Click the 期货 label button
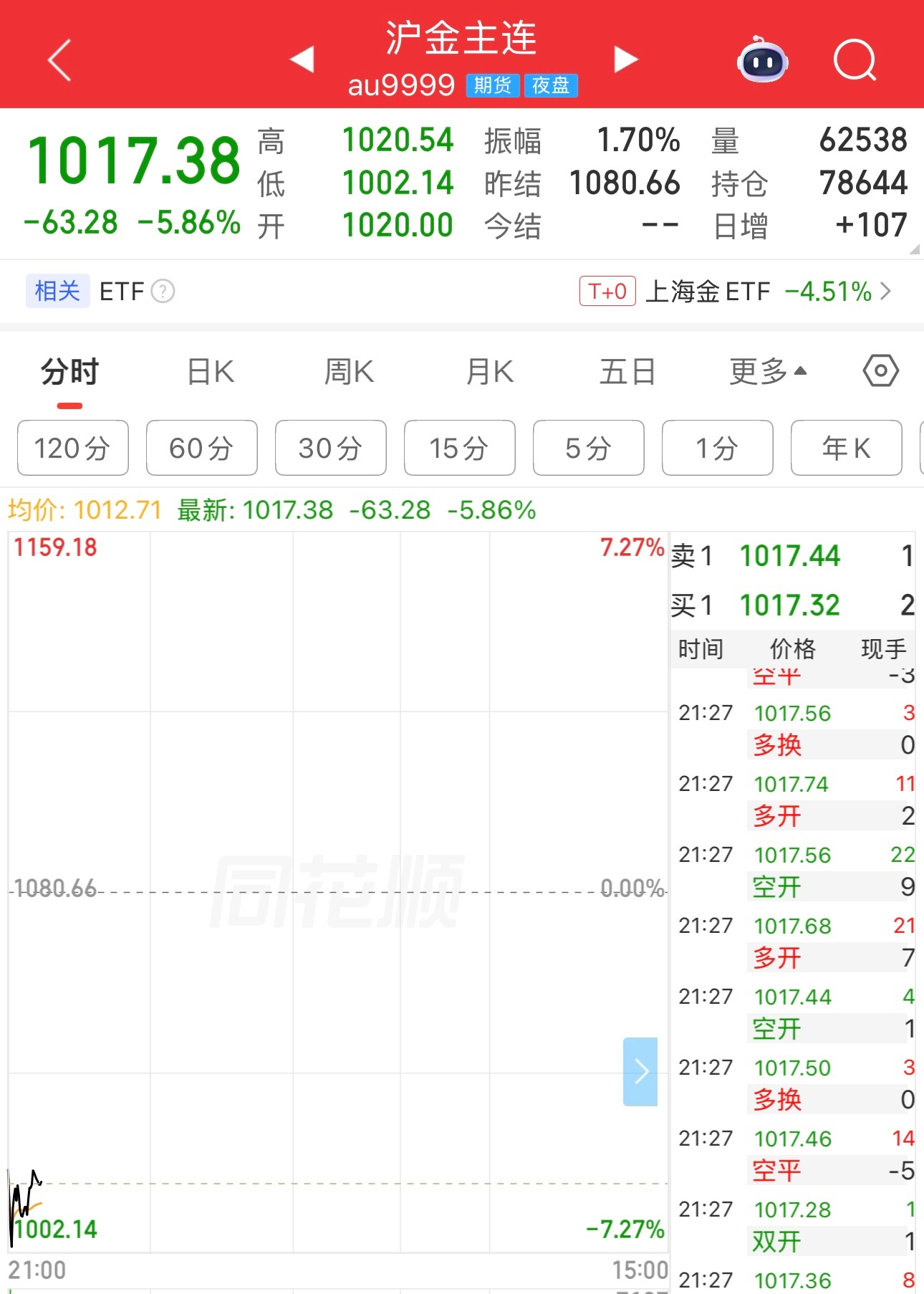The image size is (924, 1294). [x=492, y=85]
